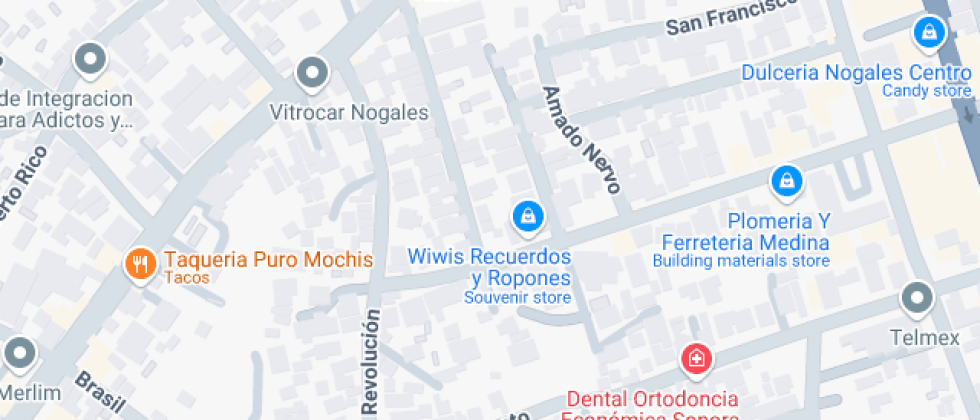Select the Merlim map marker
The image size is (980, 420).
click(21, 354)
